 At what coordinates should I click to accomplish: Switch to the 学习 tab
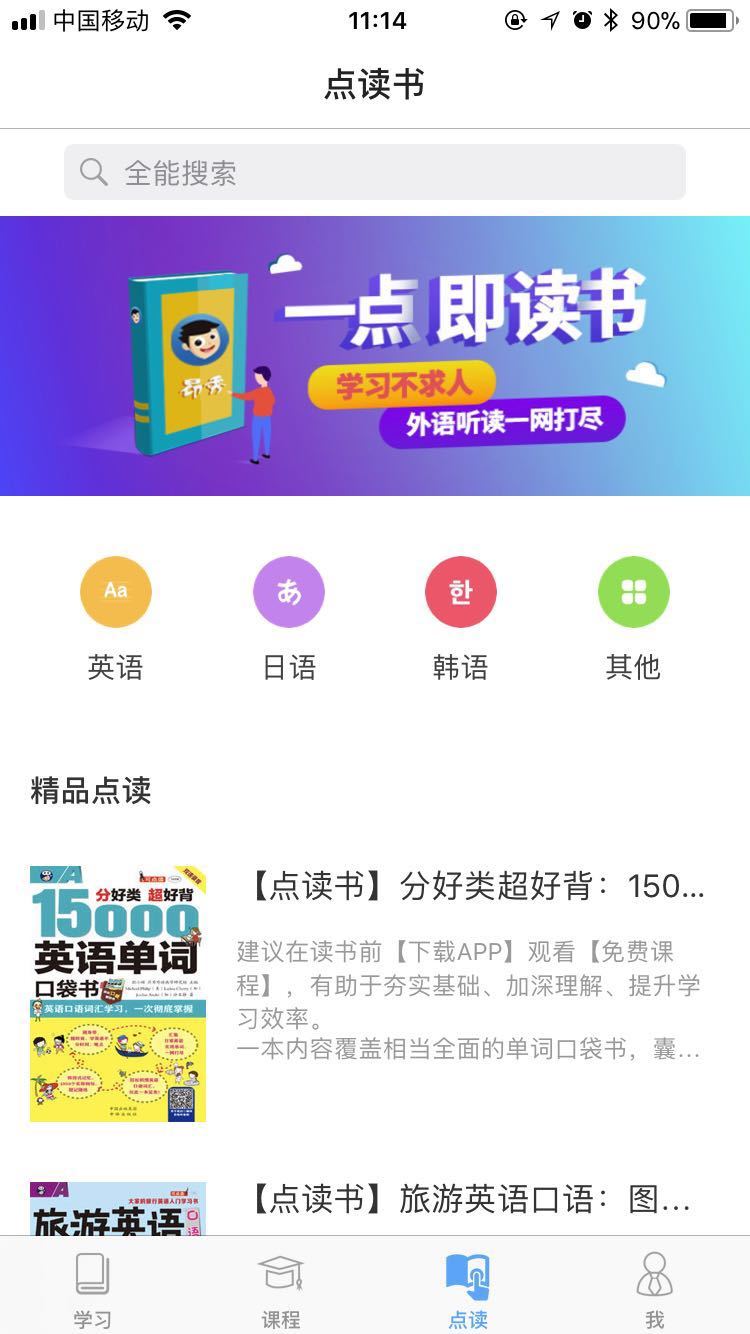coord(92,1290)
